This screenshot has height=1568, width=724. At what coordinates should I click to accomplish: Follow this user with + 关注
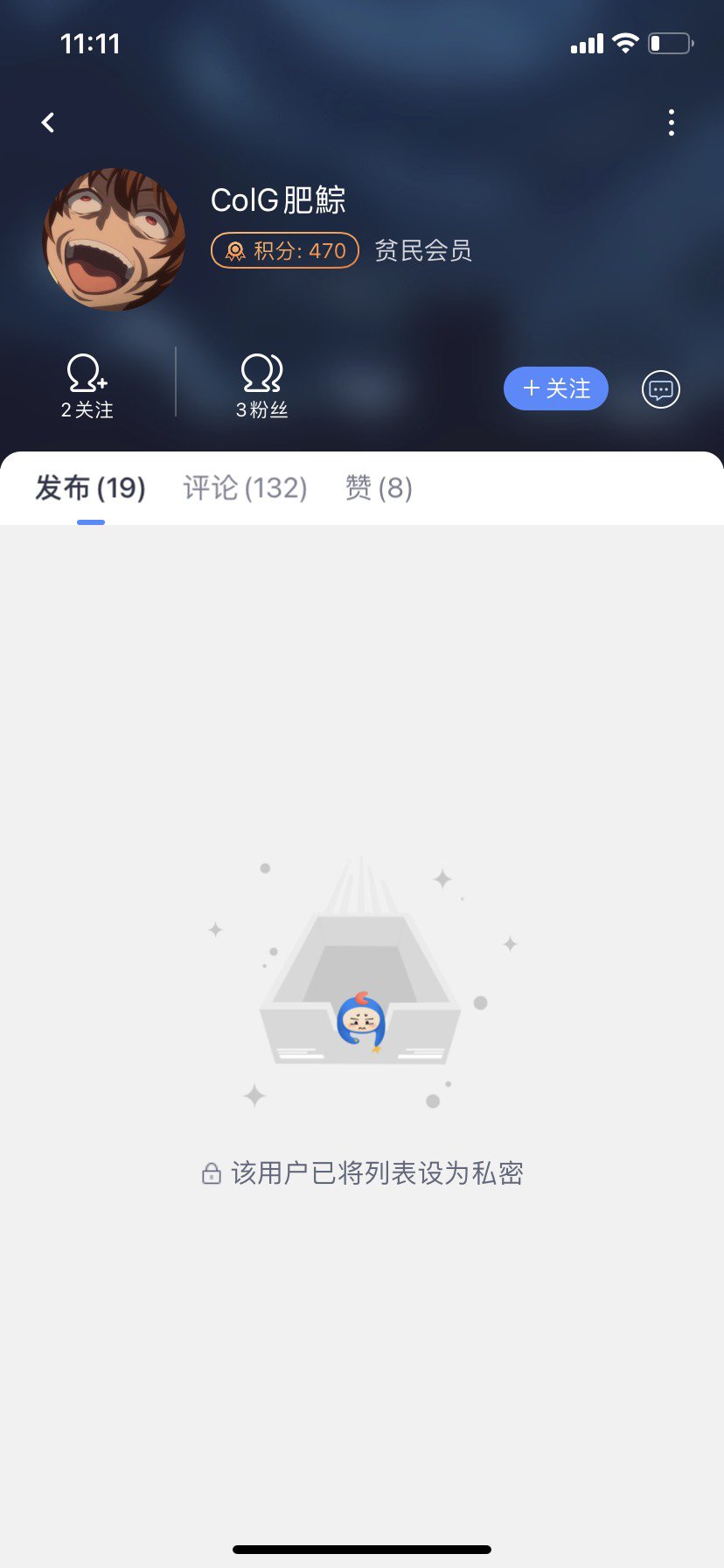556,388
